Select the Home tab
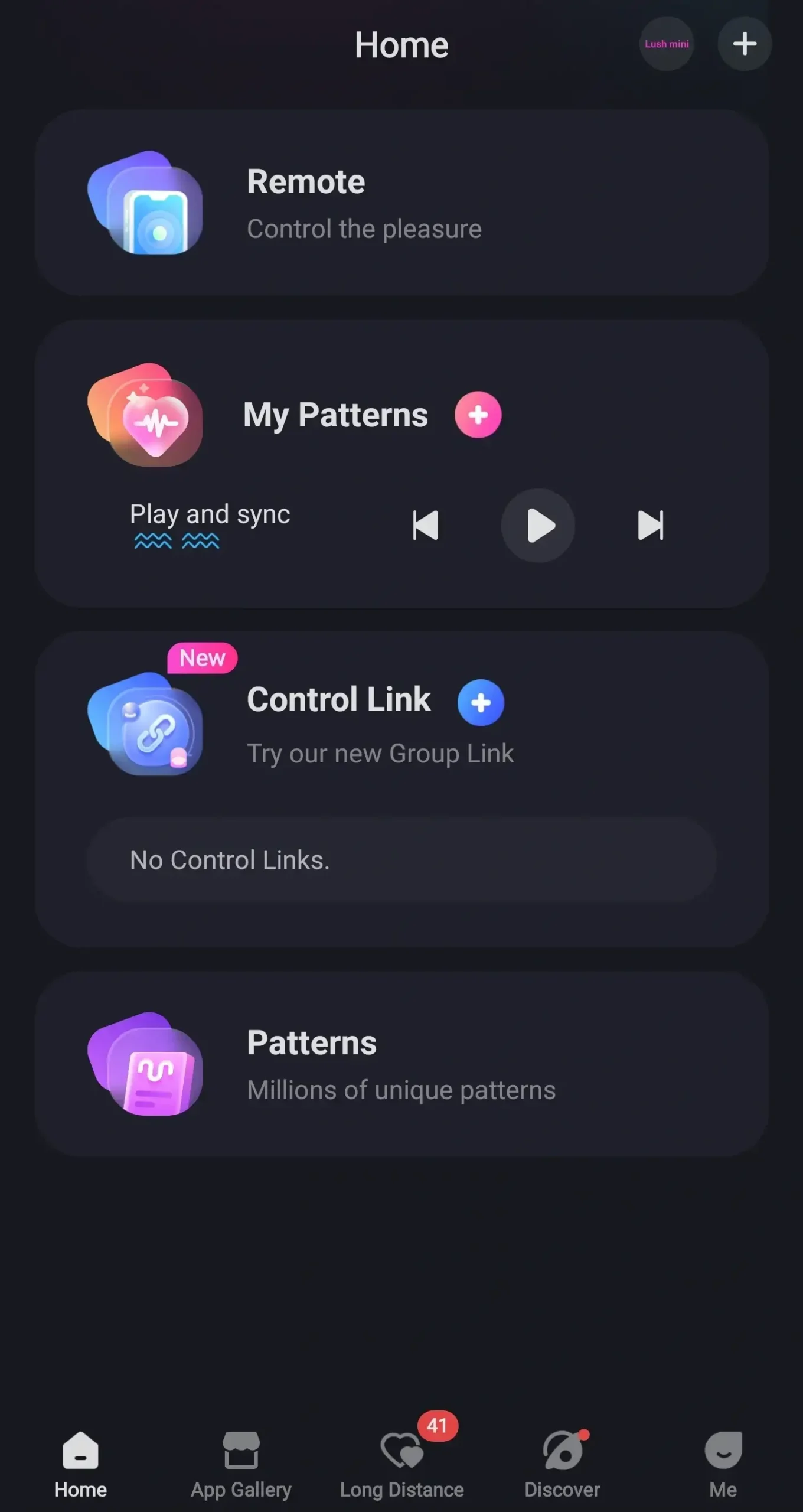This screenshot has height=1512, width=803. (80, 1464)
